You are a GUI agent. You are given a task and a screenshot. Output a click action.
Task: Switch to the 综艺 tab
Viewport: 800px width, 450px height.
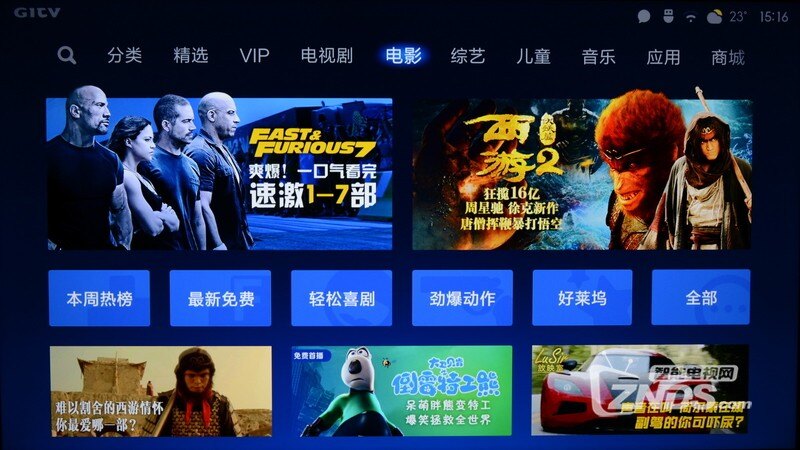(468, 56)
